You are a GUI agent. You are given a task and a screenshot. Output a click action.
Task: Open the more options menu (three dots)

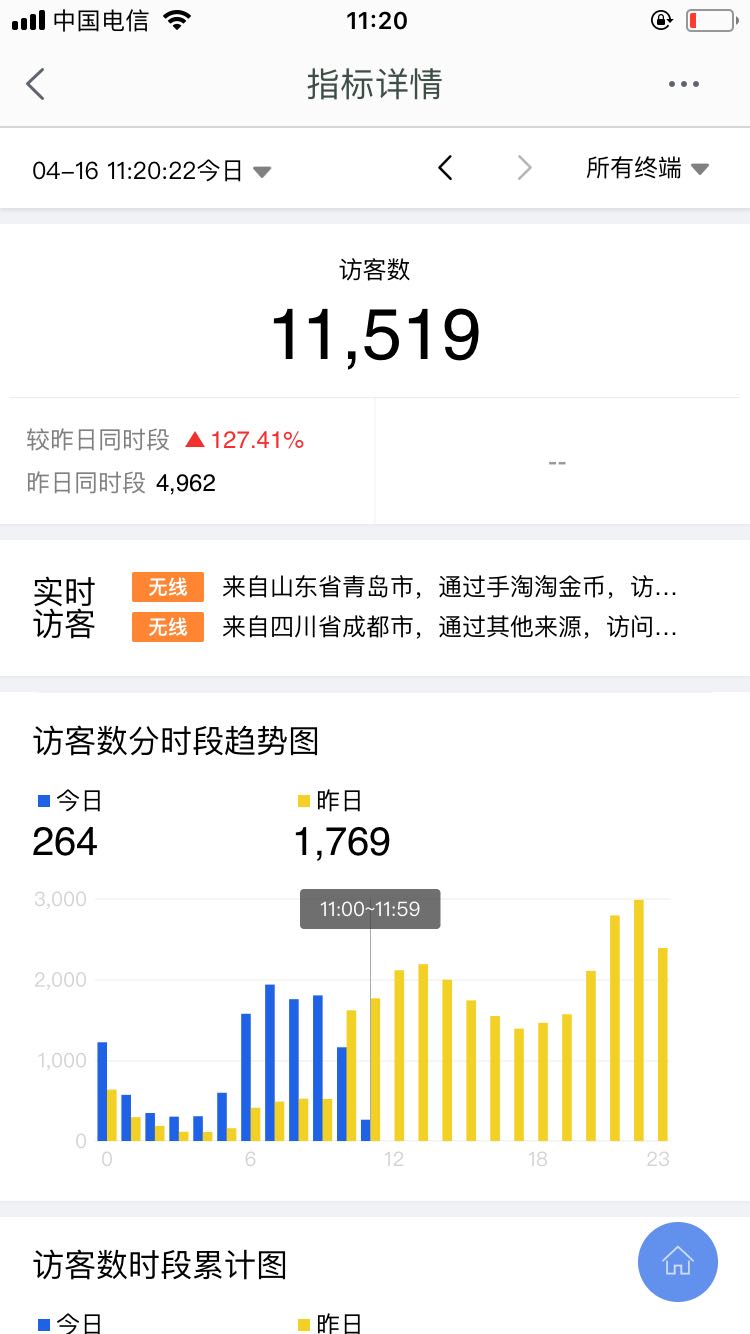tap(683, 84)
